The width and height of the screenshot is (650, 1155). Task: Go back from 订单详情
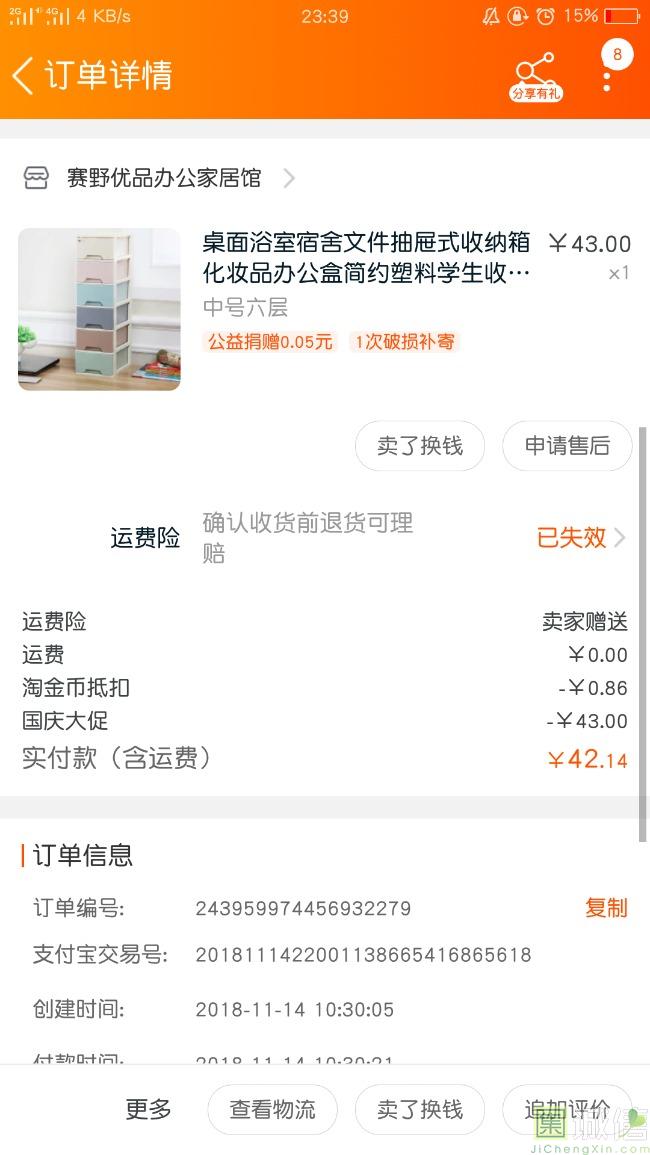click(24, 75)
